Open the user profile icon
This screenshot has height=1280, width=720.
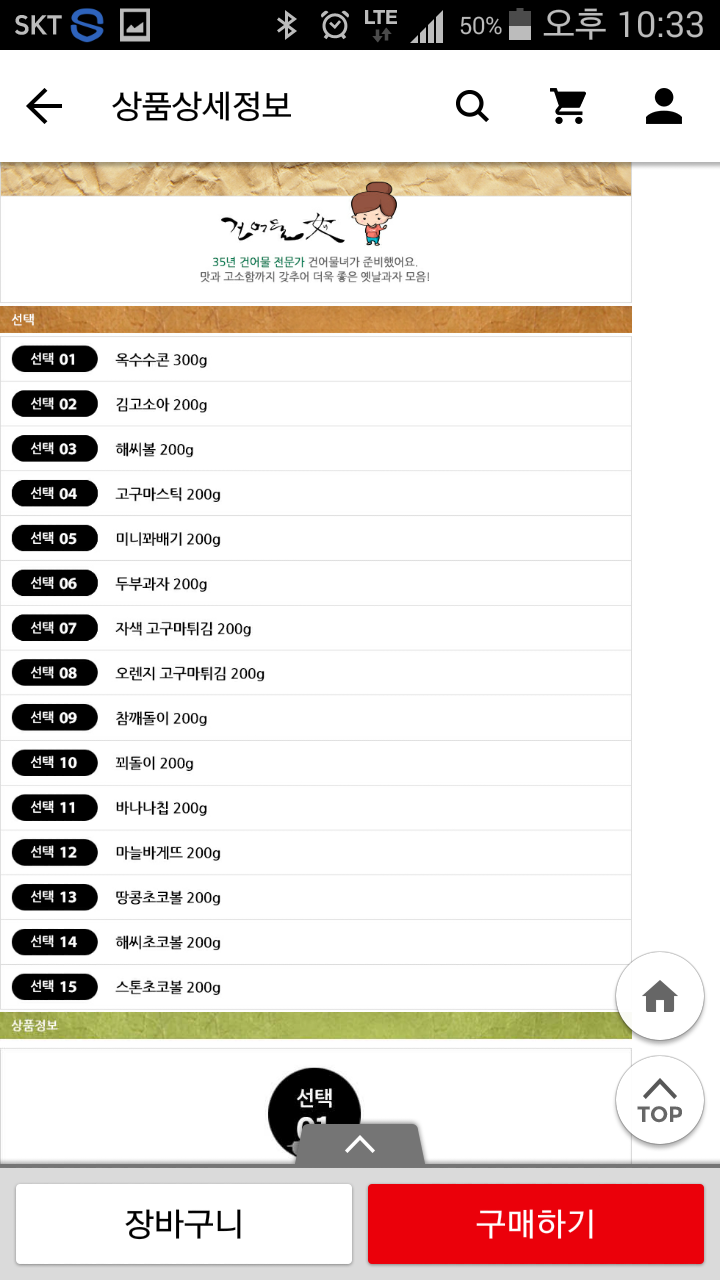[x=663, y=106]
